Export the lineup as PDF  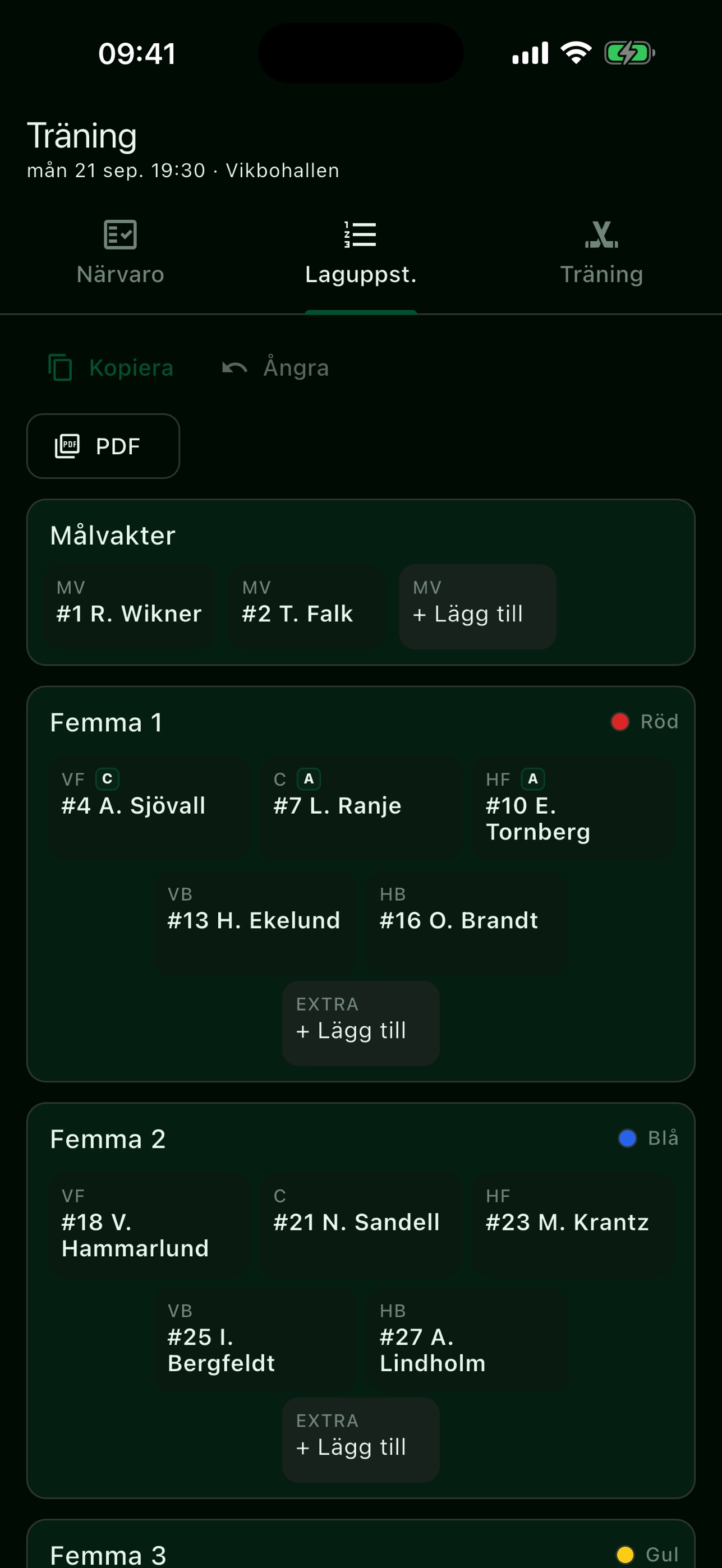(x=103, y=446)
